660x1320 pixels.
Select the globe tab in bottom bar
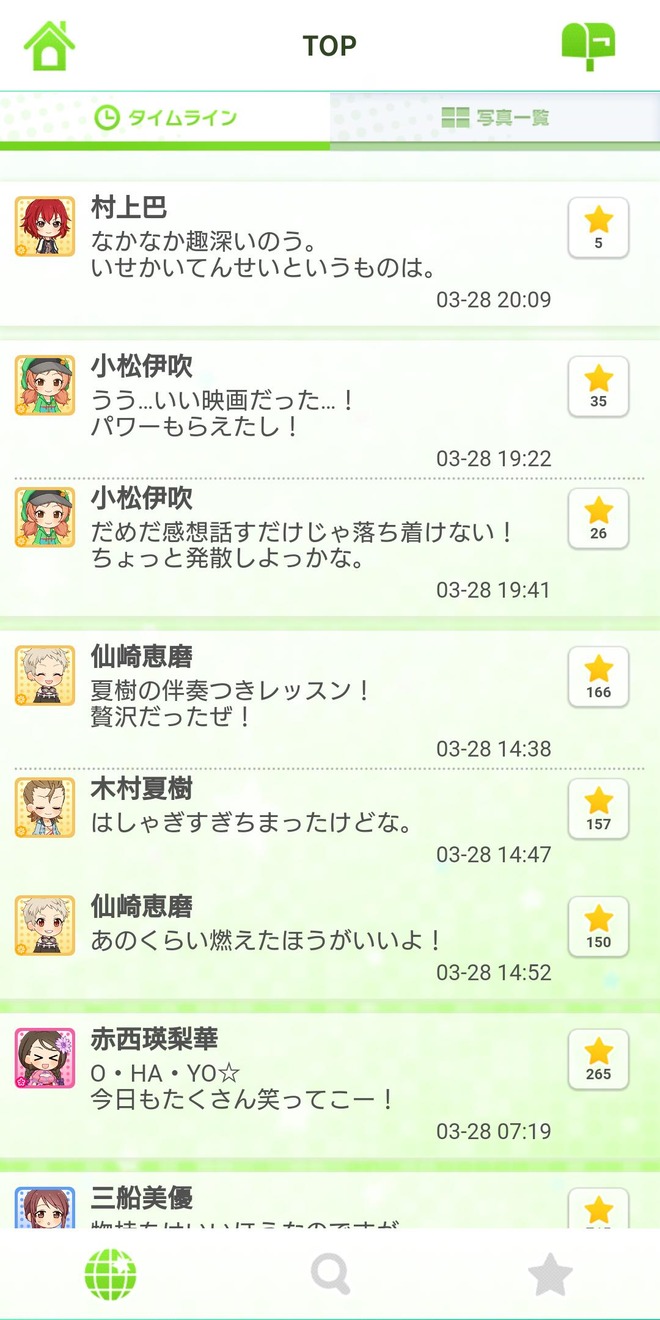coord(110,1275)
